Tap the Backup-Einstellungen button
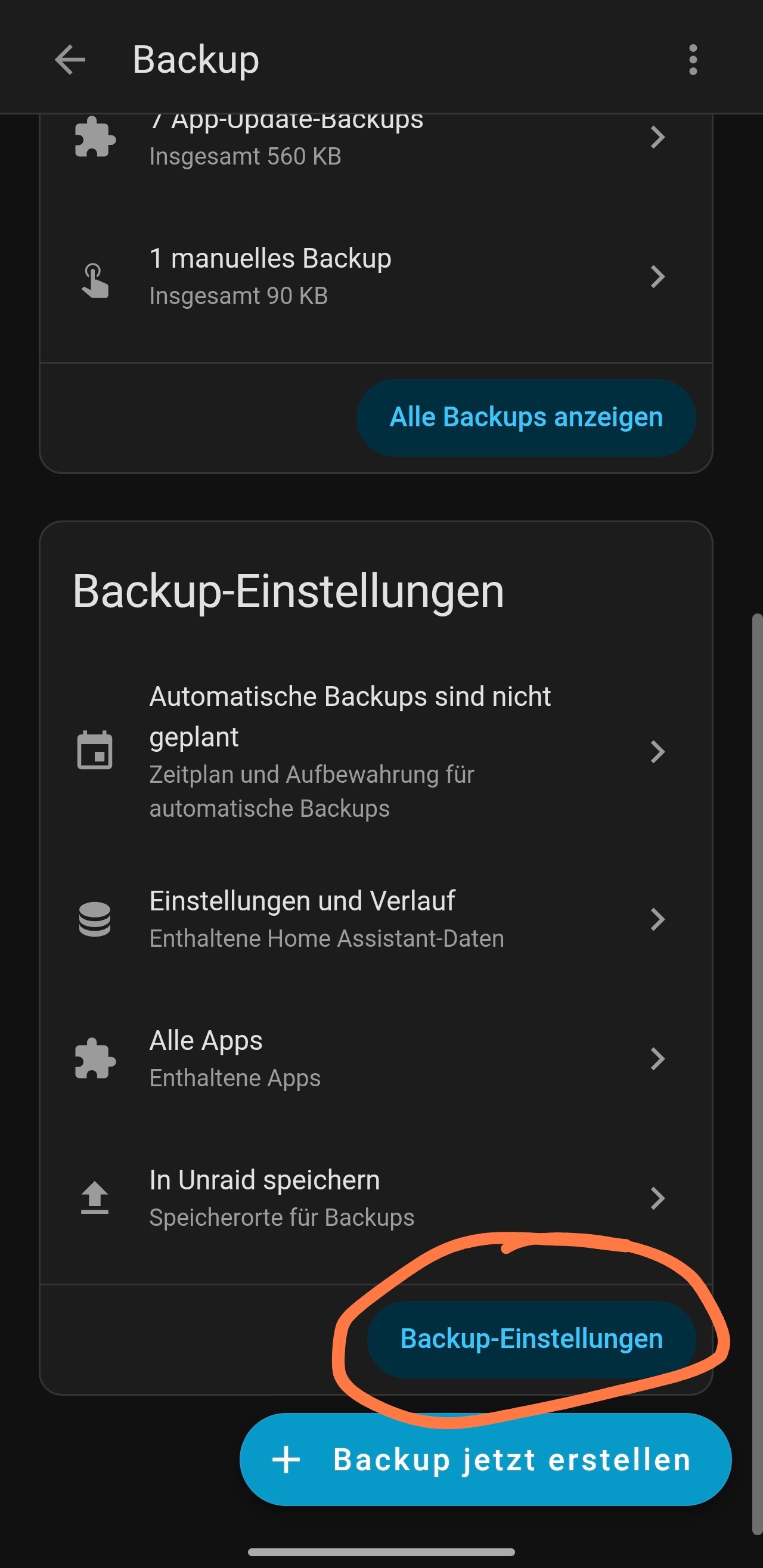763x1568 pixels. click(x=531, y=1339)
